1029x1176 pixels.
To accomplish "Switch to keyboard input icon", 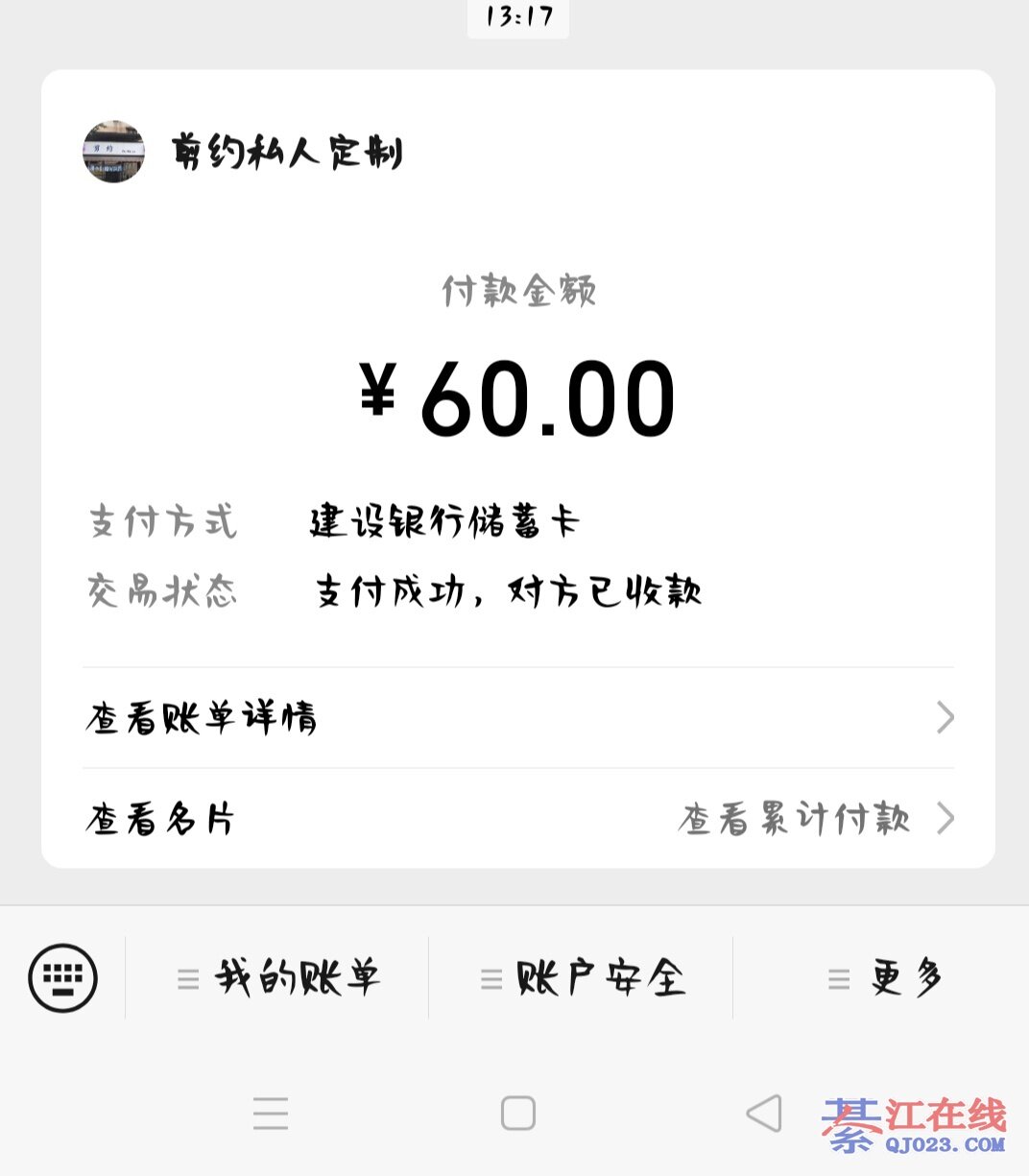I will pyautogui.click(x=63, y=978).
